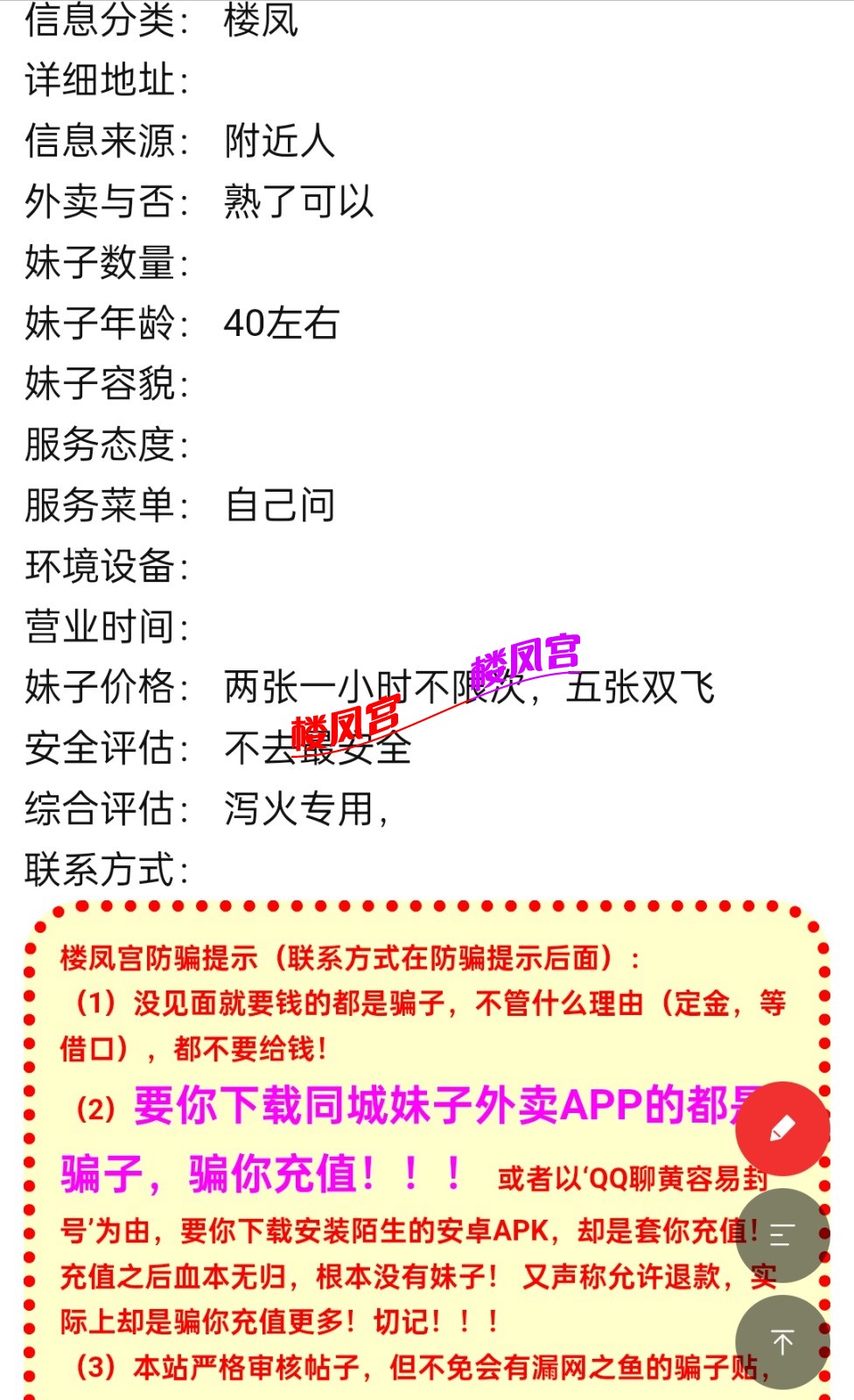Open the gray list menu button
854x1400 pixels.
(x=782, y=1235)
